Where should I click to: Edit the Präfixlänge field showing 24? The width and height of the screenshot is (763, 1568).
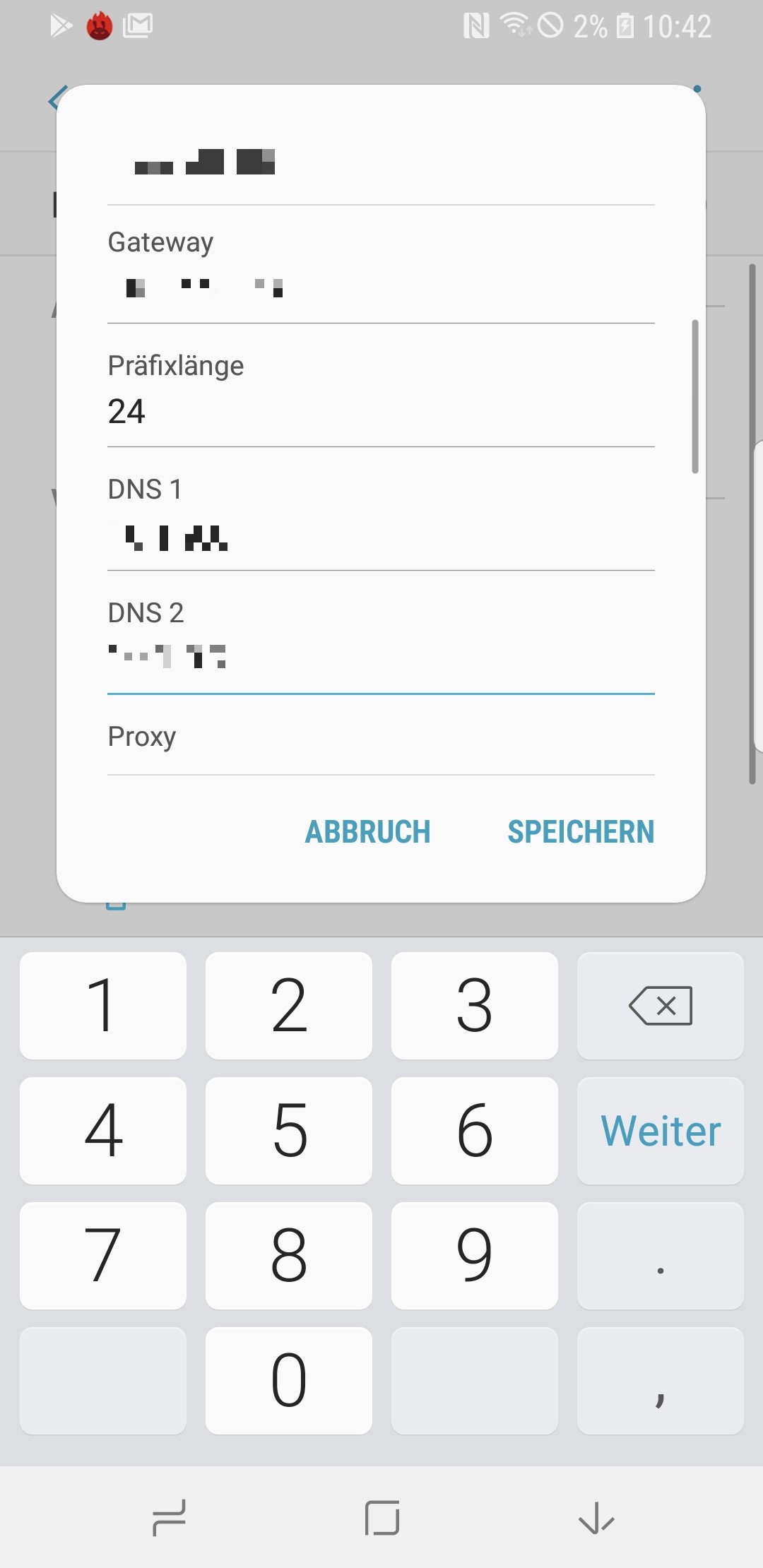tap(380, 411)
